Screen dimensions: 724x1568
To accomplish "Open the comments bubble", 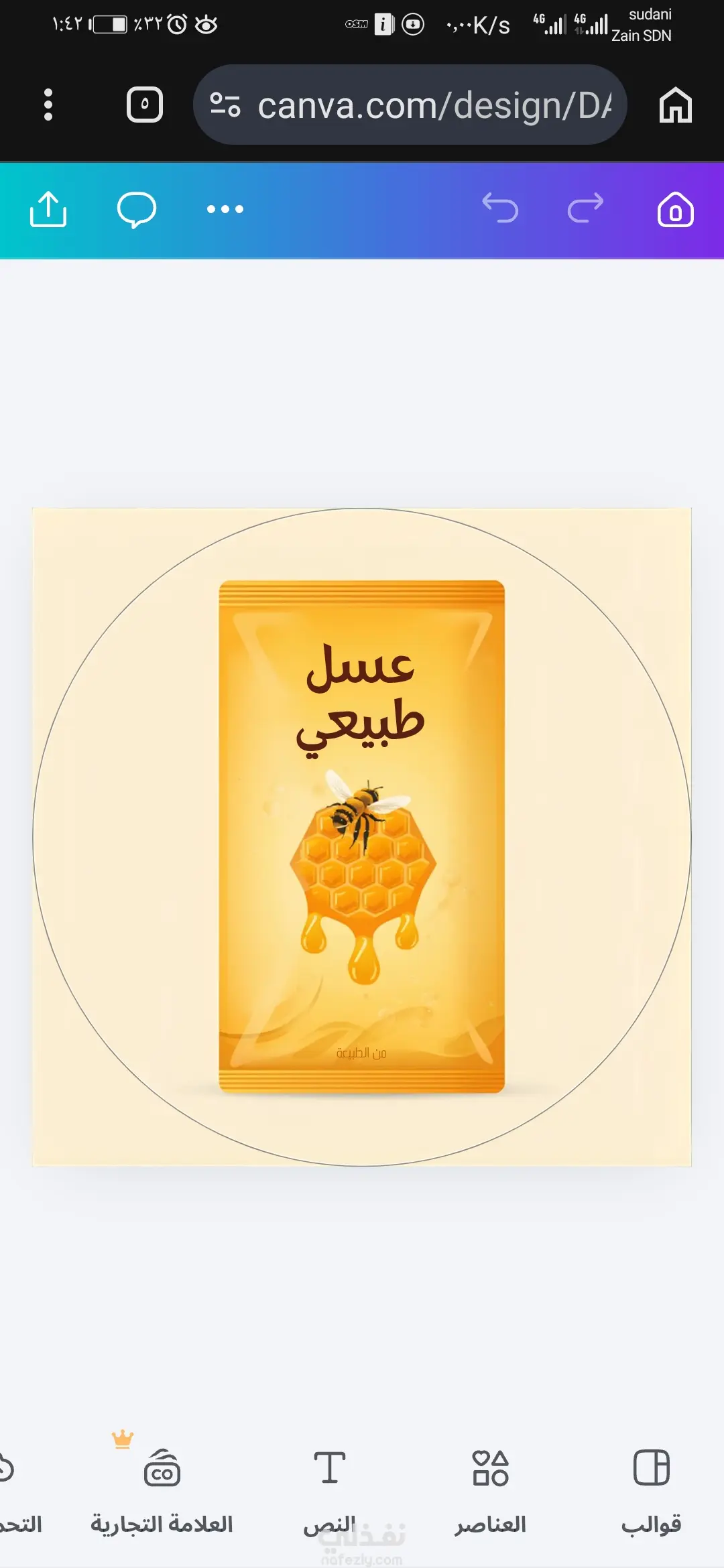I will (x=137, y=210).
